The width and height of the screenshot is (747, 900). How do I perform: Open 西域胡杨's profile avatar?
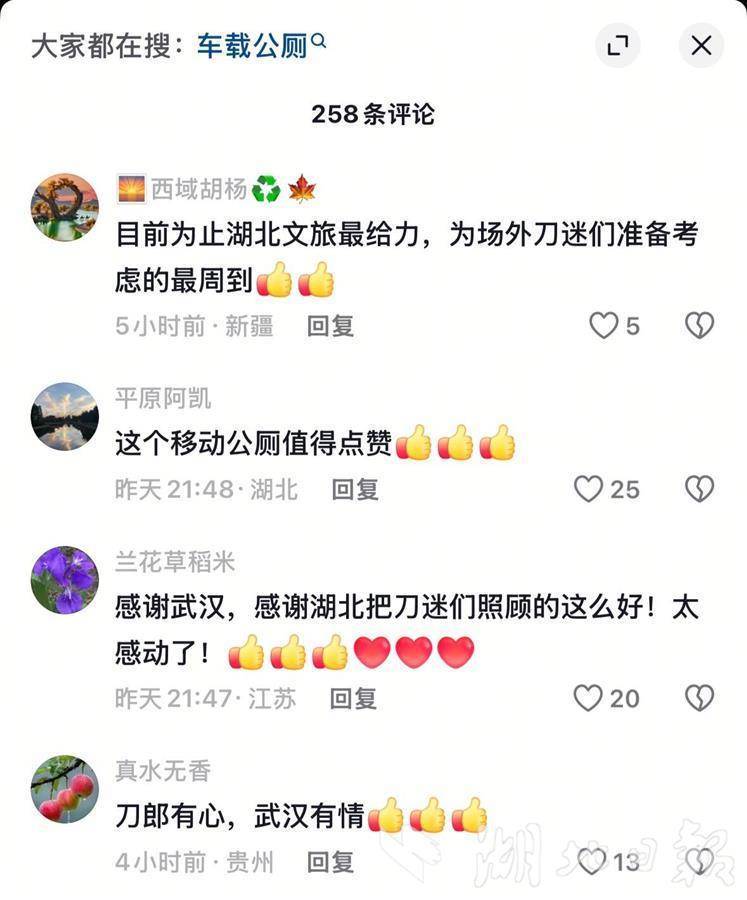[65, 207]
